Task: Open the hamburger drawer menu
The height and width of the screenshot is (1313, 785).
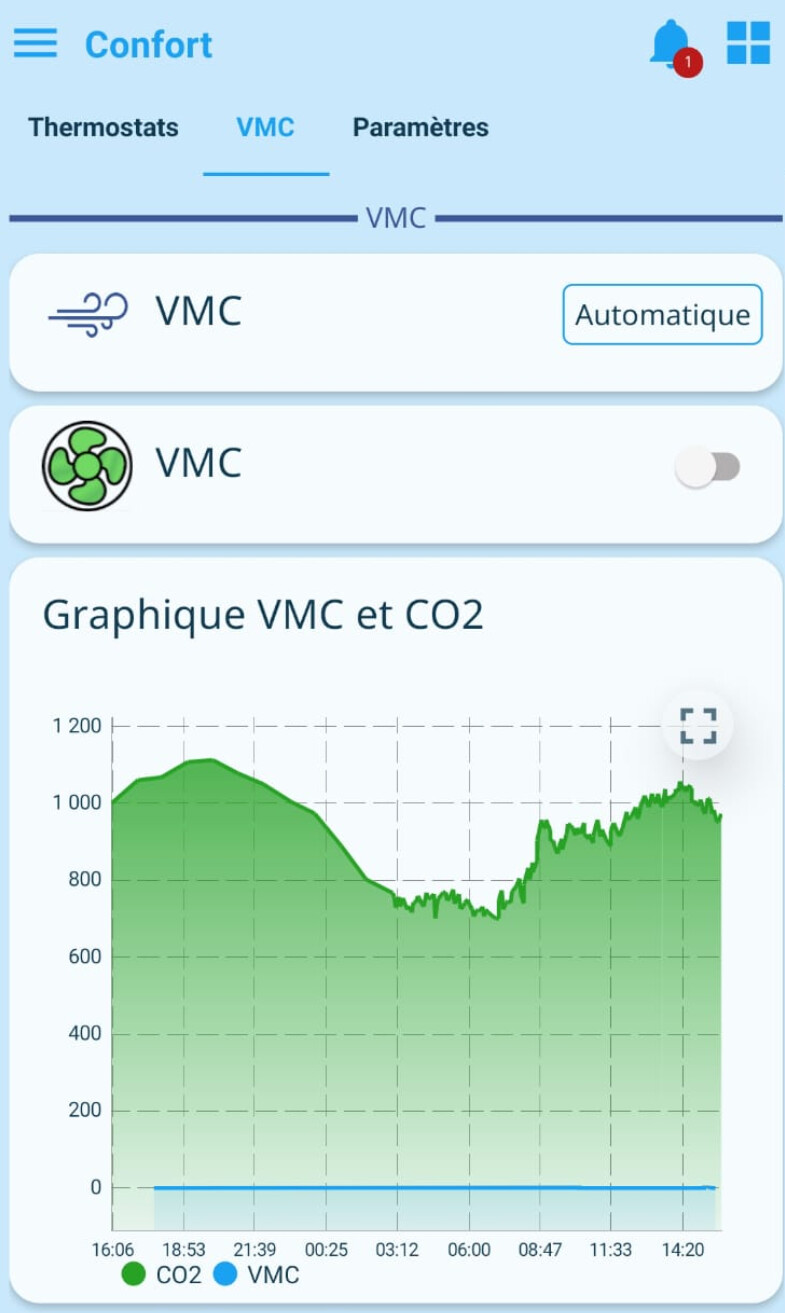Action: [35, 44]
